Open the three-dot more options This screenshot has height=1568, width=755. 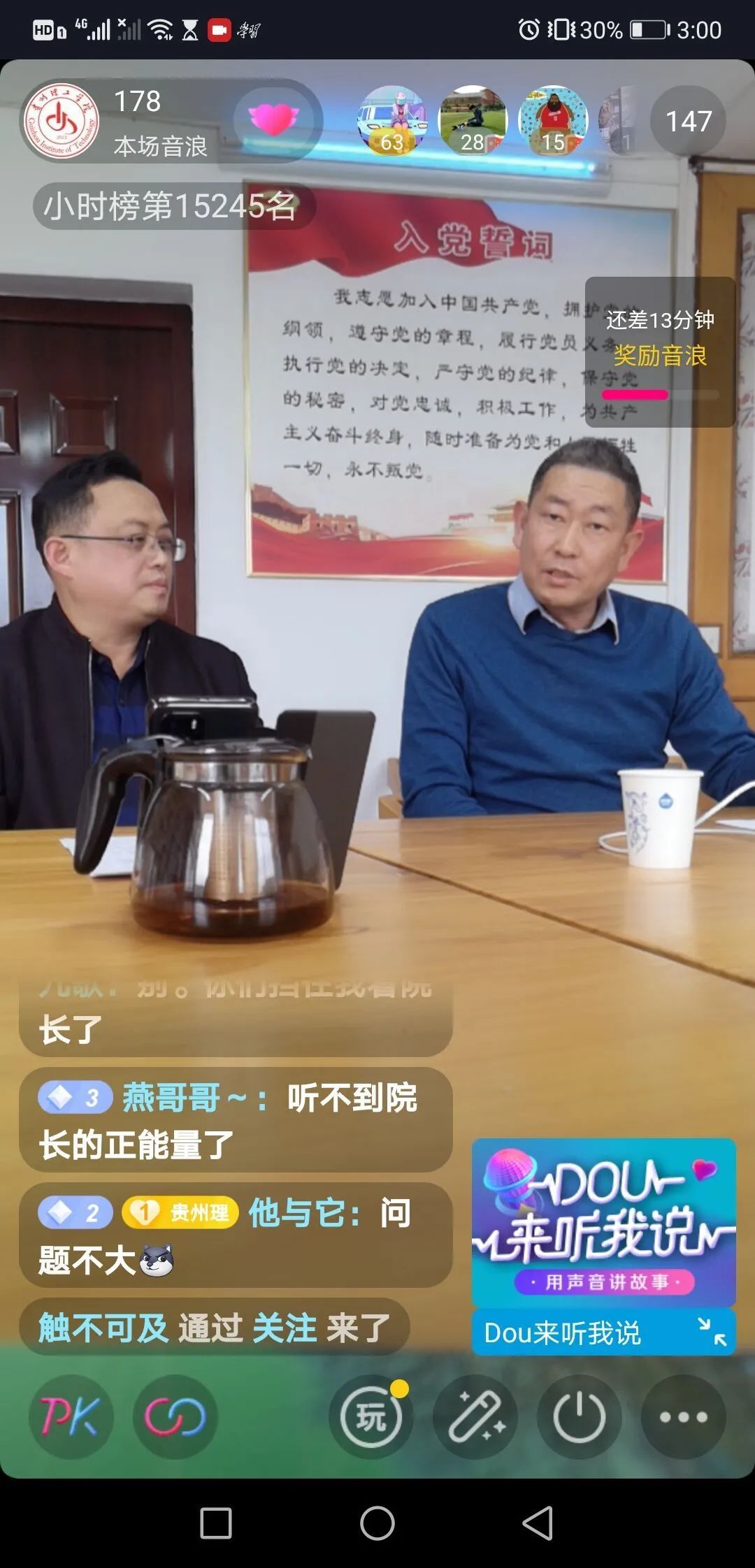tap(683, 1416)
